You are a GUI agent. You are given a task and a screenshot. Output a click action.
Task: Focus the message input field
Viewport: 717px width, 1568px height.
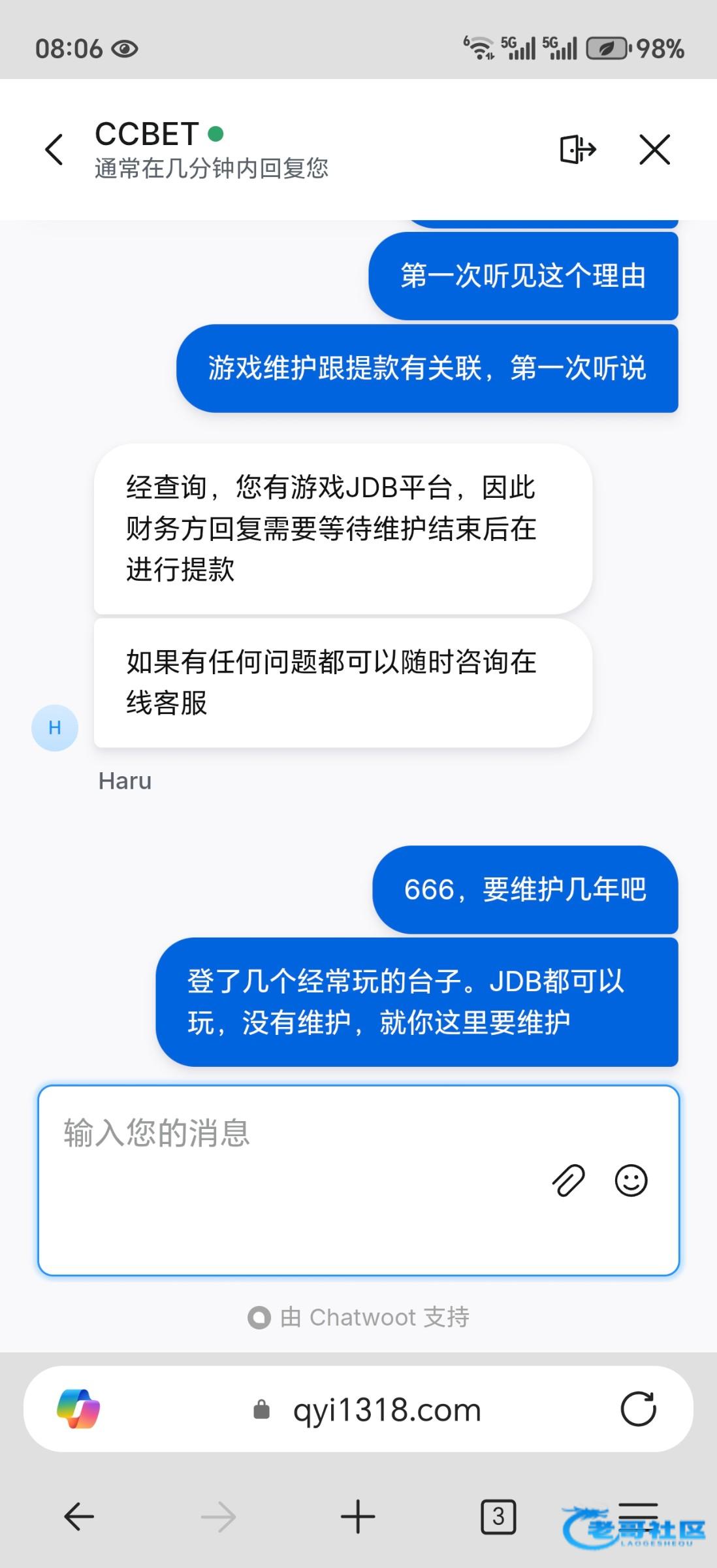point(358,1180)
